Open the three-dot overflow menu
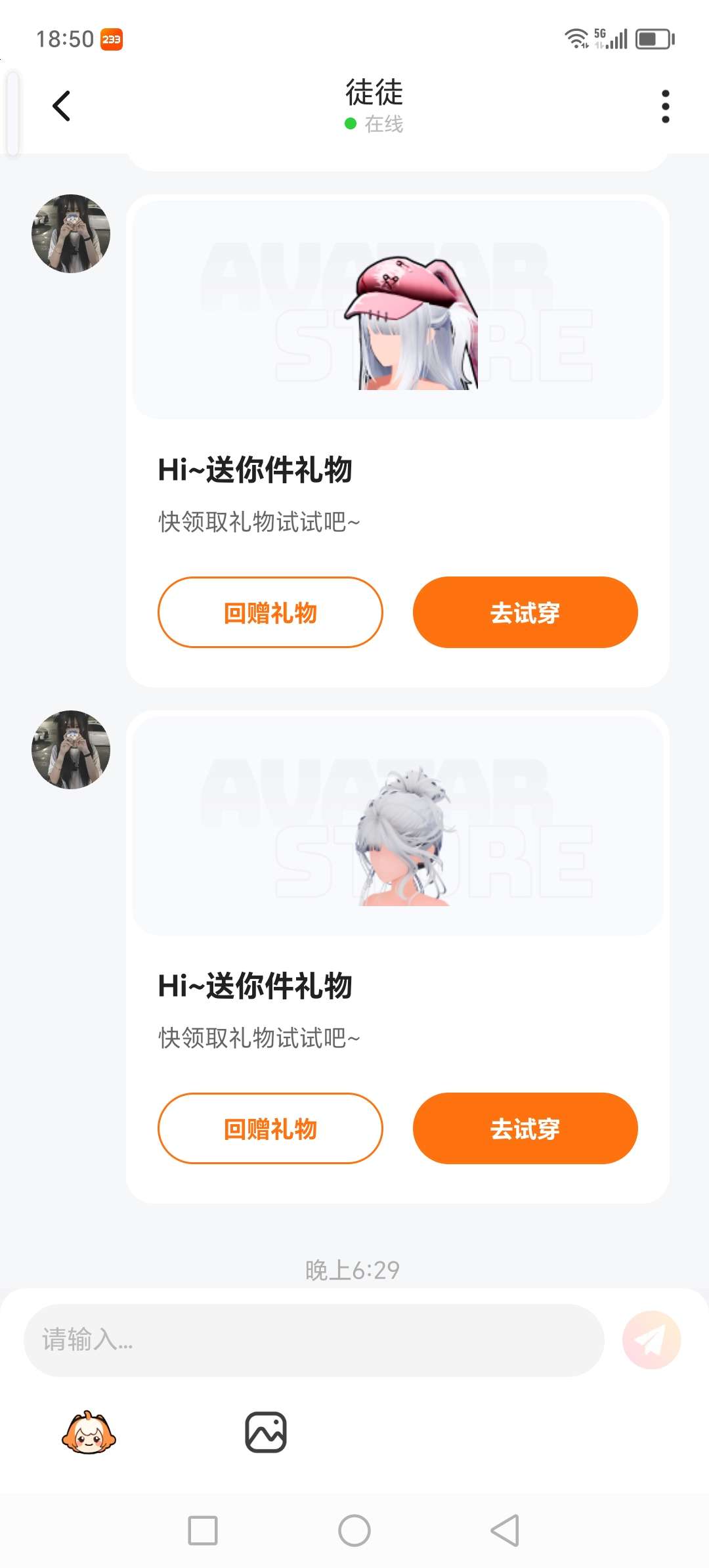 click(665, 106)
